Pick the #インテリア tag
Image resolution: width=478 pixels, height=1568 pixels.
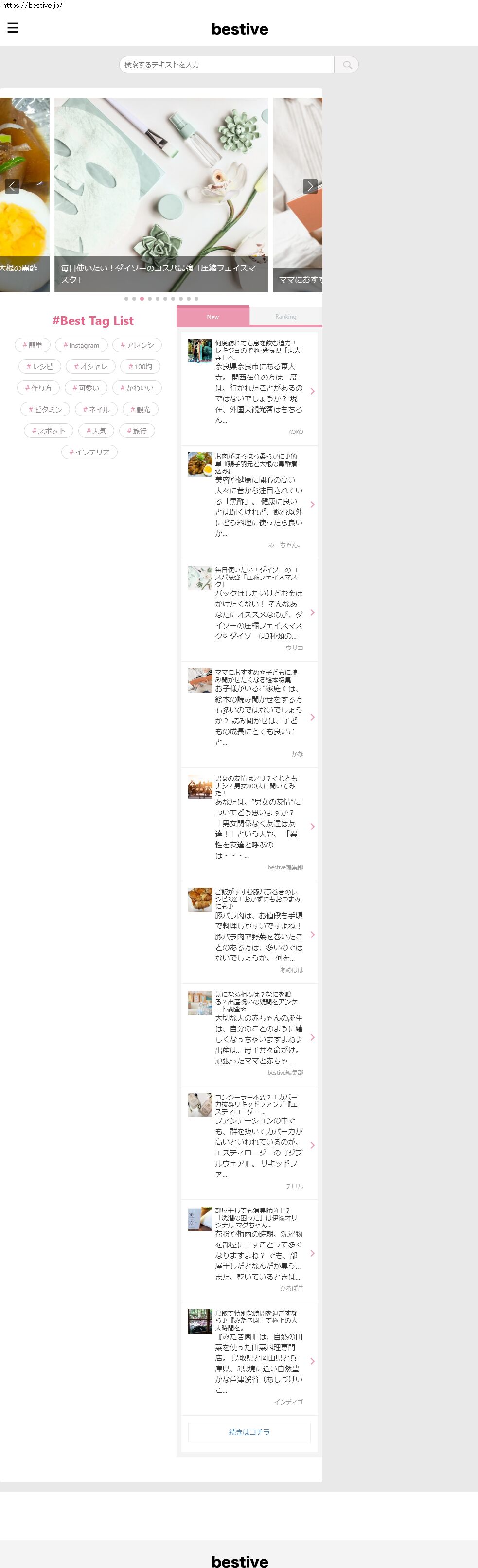pyautogui.click(x=89, y=452)
